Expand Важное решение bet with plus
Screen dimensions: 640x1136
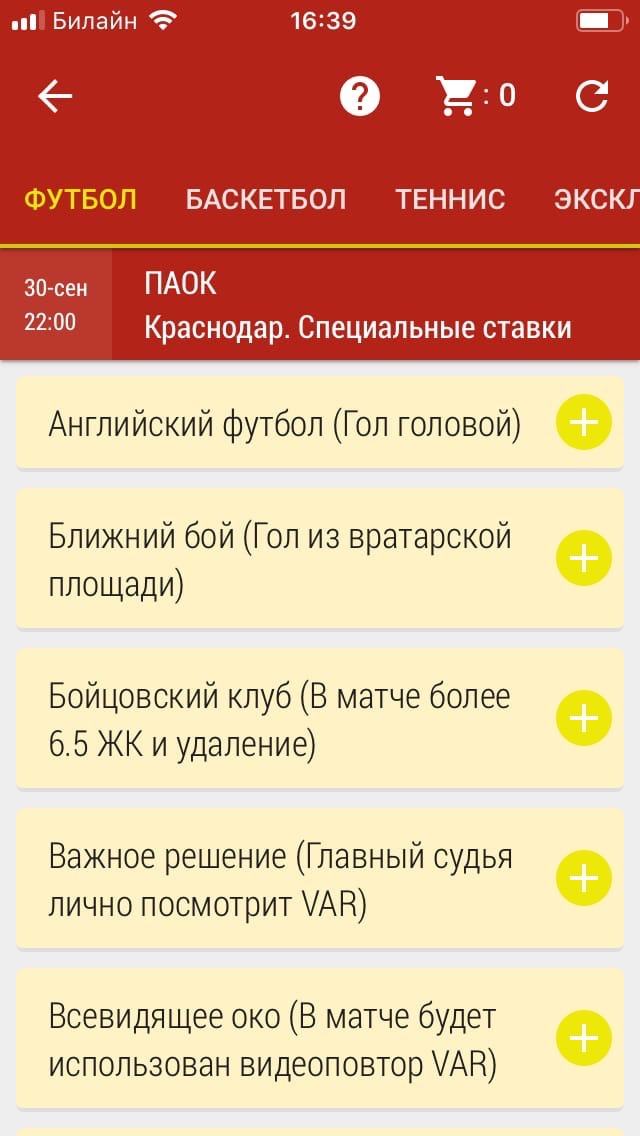coord(584,878)
